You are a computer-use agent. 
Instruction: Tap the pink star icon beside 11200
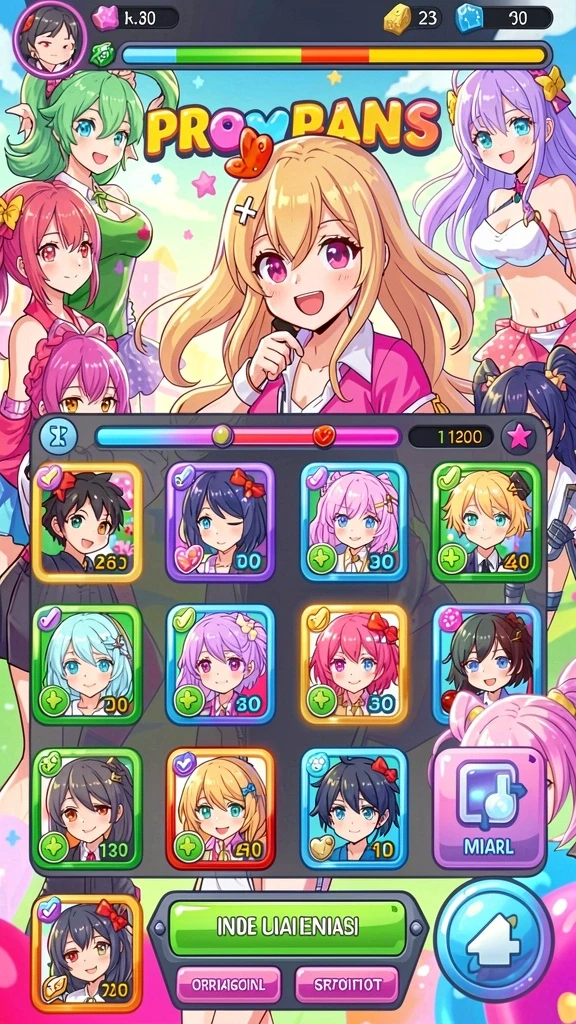[519, 438]
